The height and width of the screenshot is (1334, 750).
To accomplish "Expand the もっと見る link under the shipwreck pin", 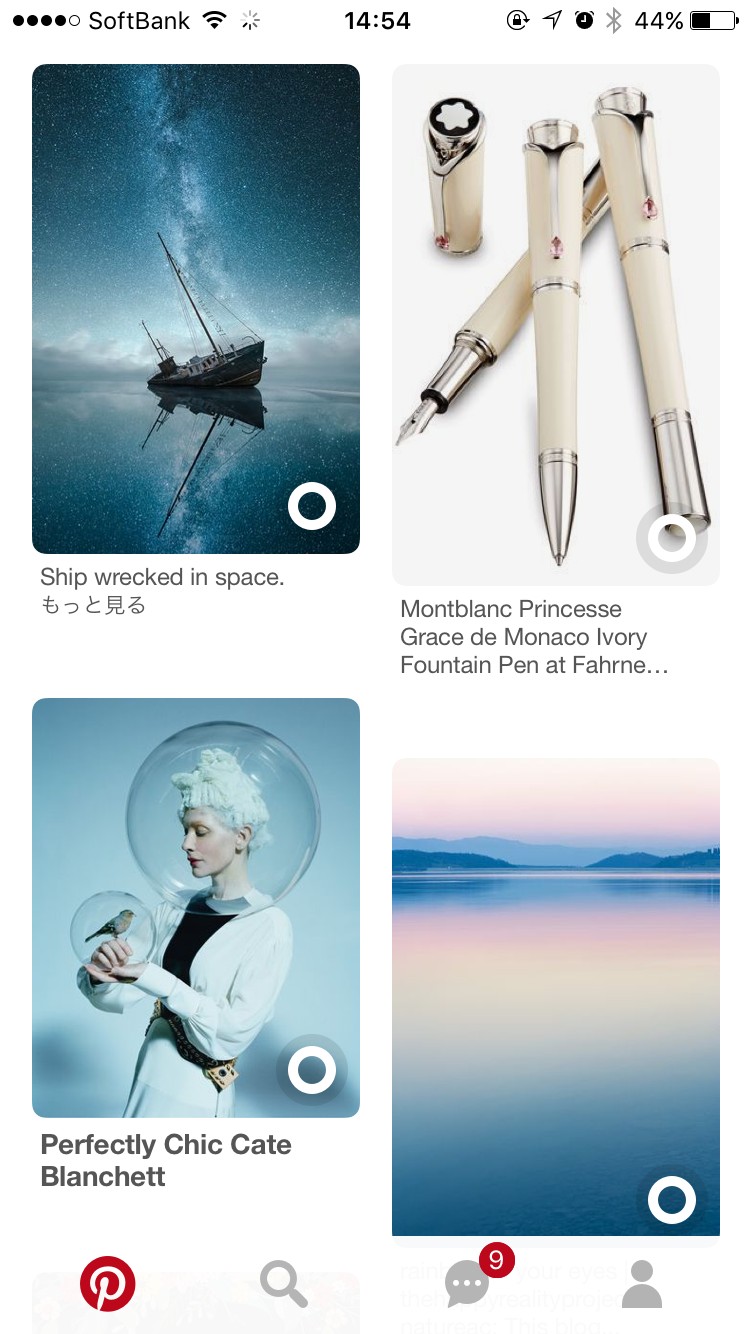I will pyautogui.click(x=93, y=605).
